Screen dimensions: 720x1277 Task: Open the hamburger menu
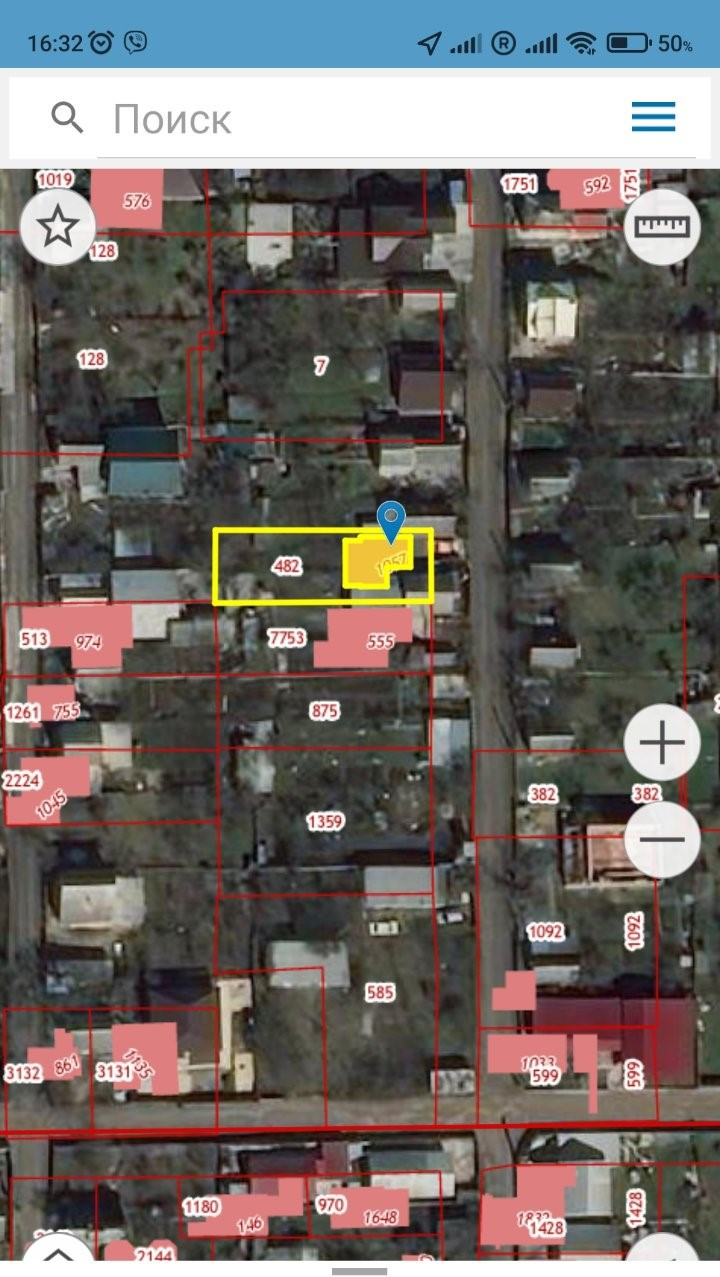(x=653, y=118)
